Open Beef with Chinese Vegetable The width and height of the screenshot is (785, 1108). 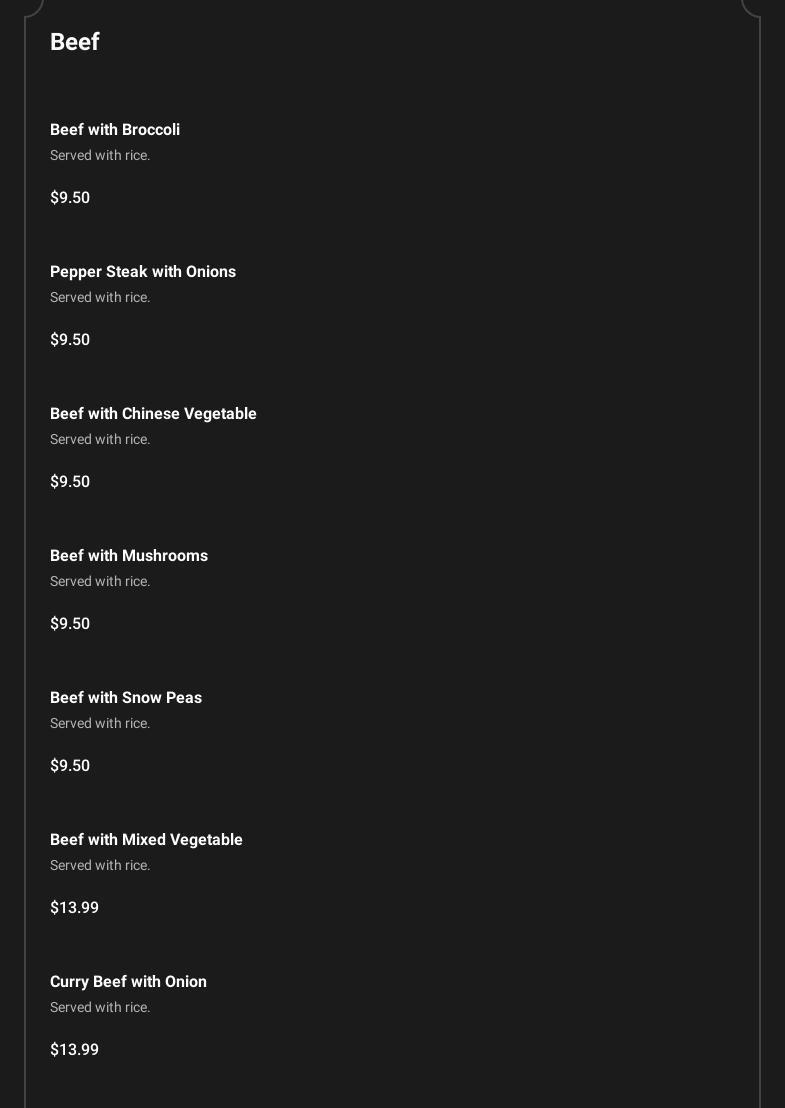tap(153, 414)
